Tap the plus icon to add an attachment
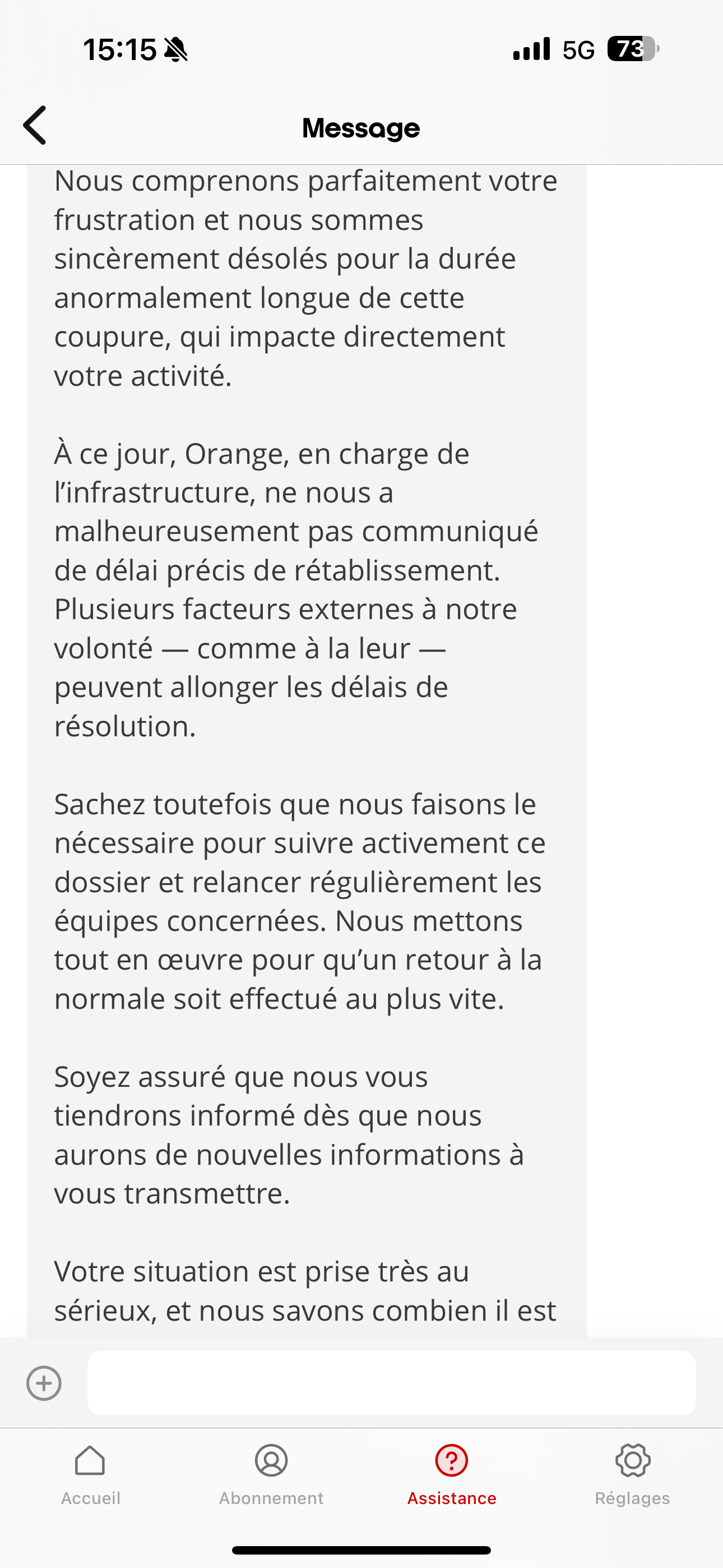 pos(44,1383)
